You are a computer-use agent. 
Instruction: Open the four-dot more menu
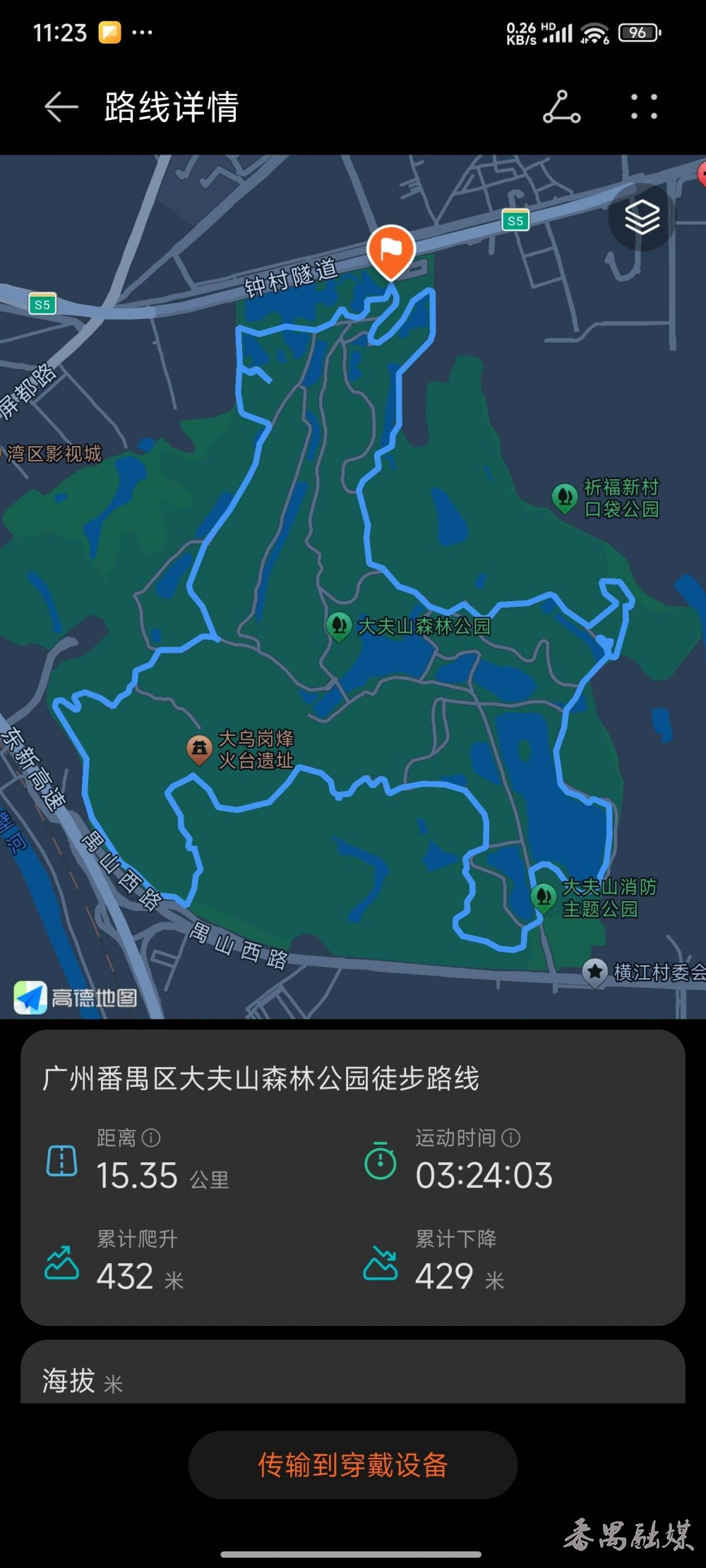coord(644,107)
